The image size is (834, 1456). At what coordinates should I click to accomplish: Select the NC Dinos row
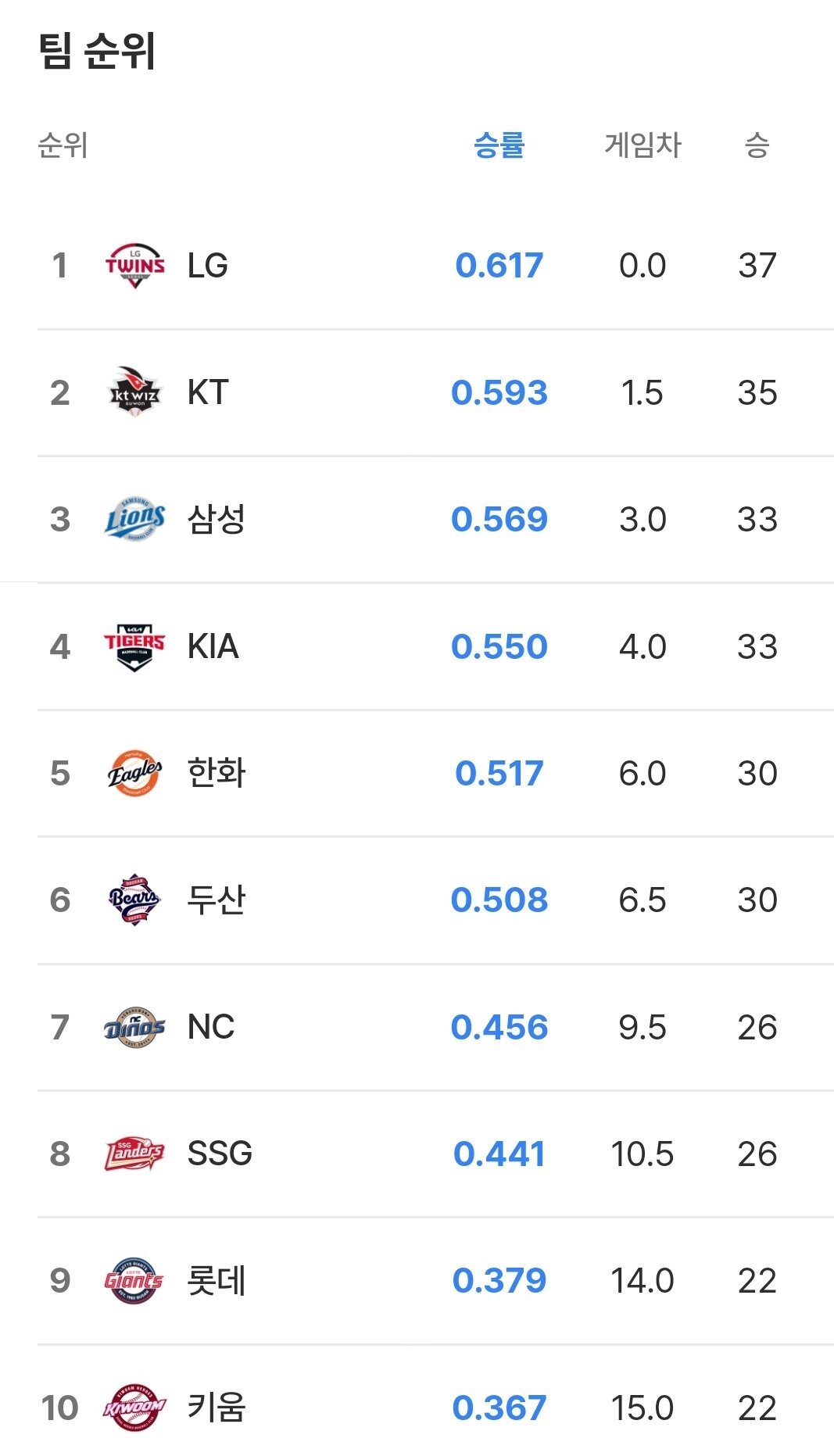(435, 1027)
